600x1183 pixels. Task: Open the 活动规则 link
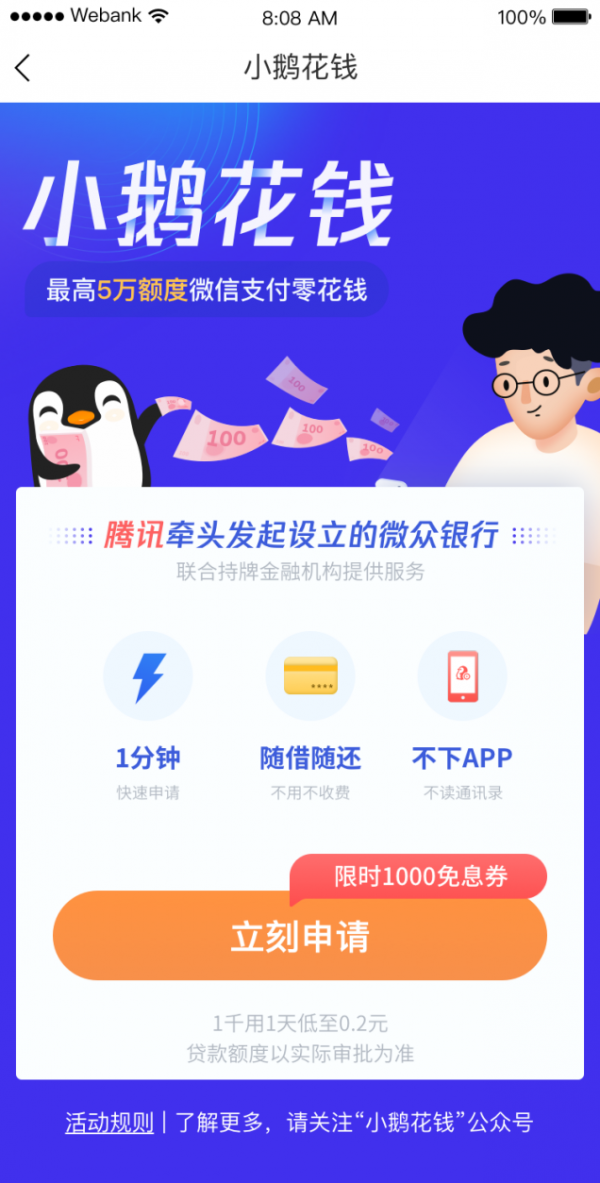pos(109,1122)
